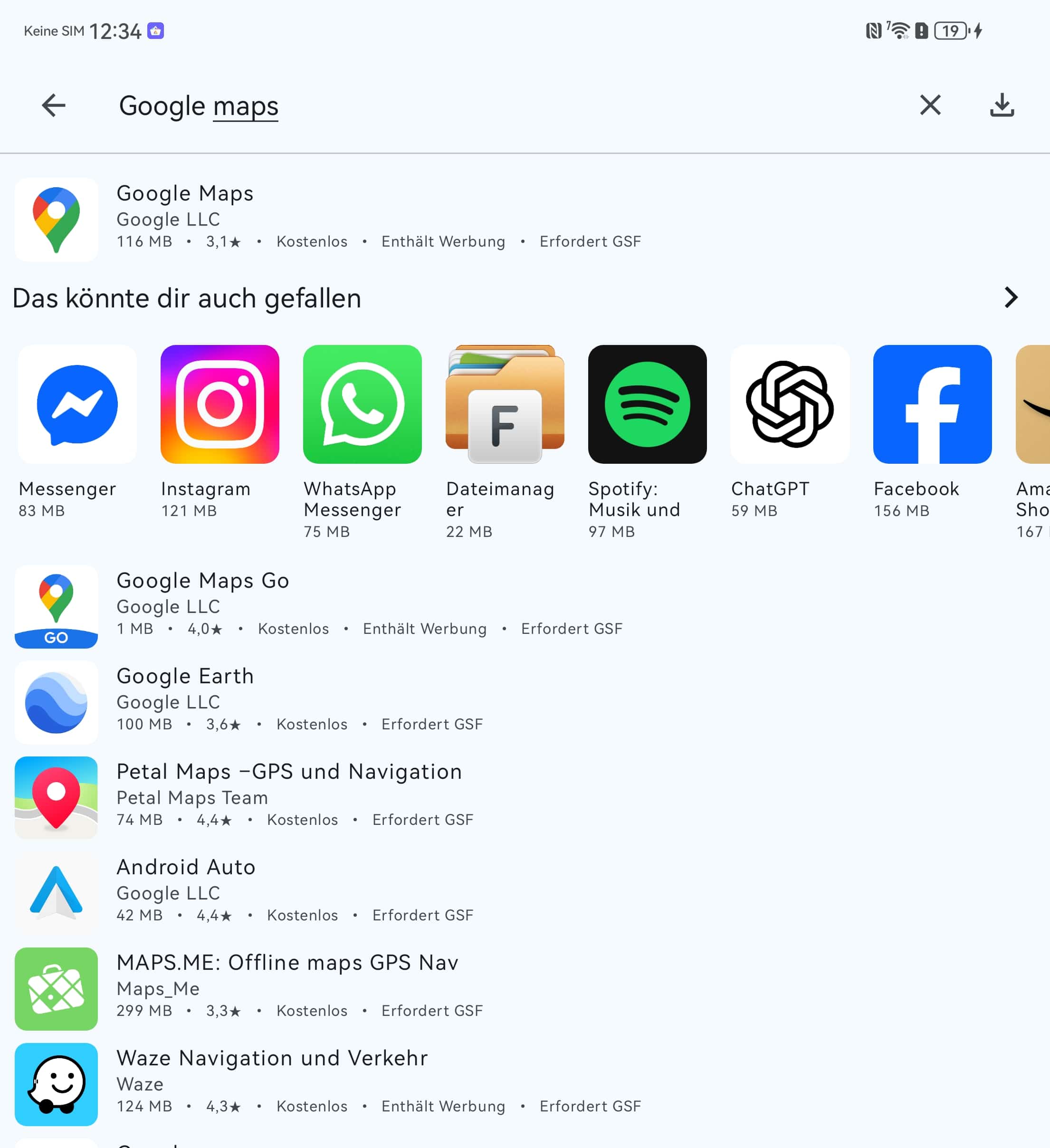Go back using the arrow icon
Image resolution: width=1050 pixels, height=1148 pixels.
54,105
